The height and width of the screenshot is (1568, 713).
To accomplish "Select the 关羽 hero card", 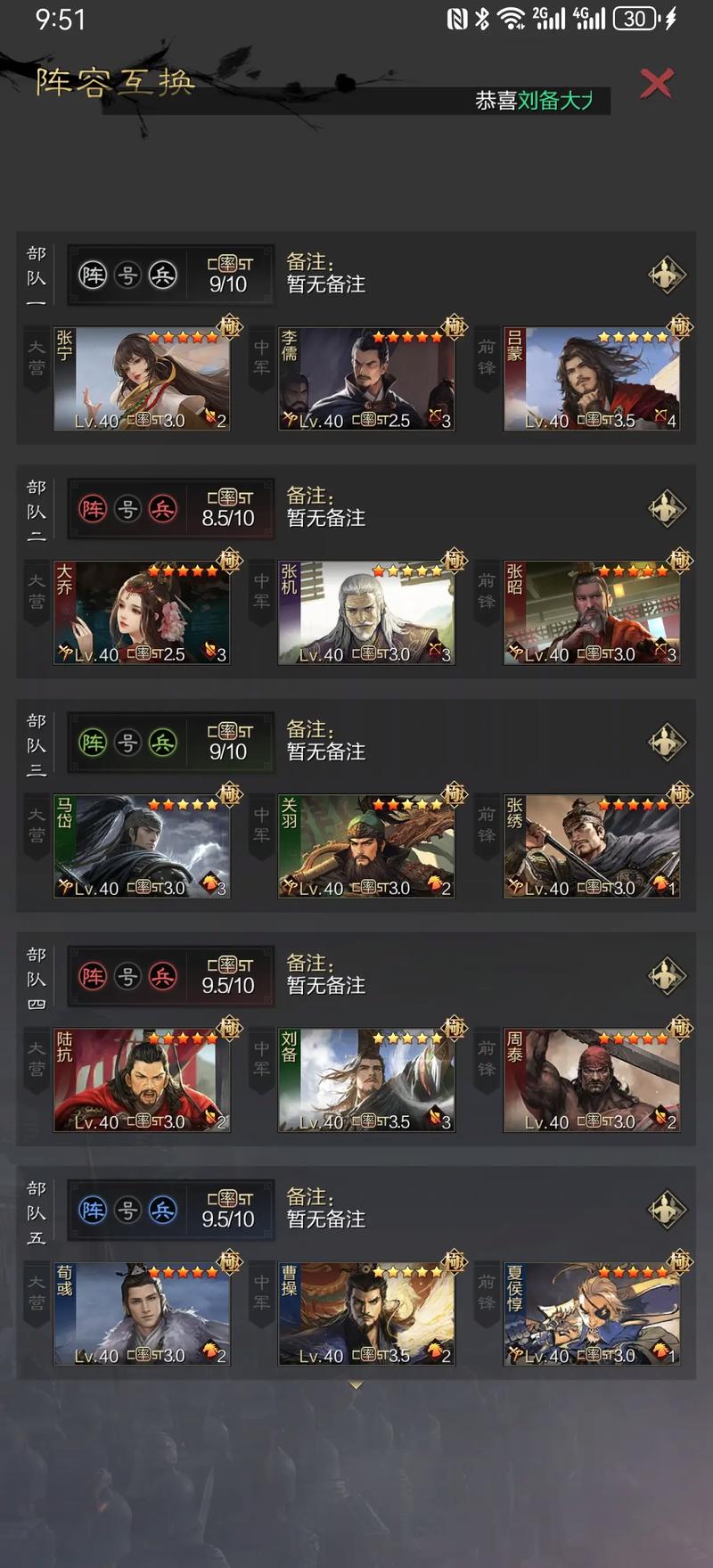I will pos(367,846).
